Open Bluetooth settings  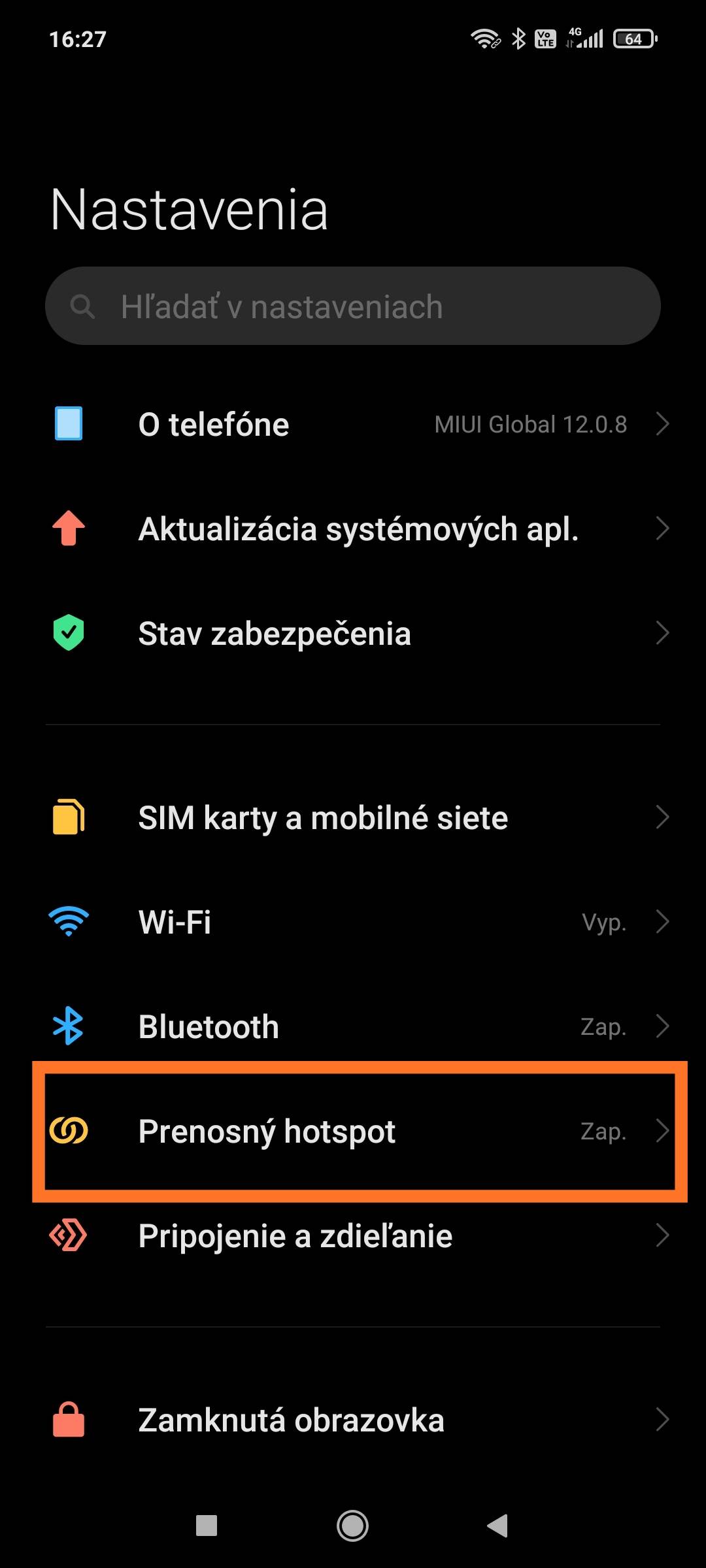pyautogui.click(x=353, y=1027)
